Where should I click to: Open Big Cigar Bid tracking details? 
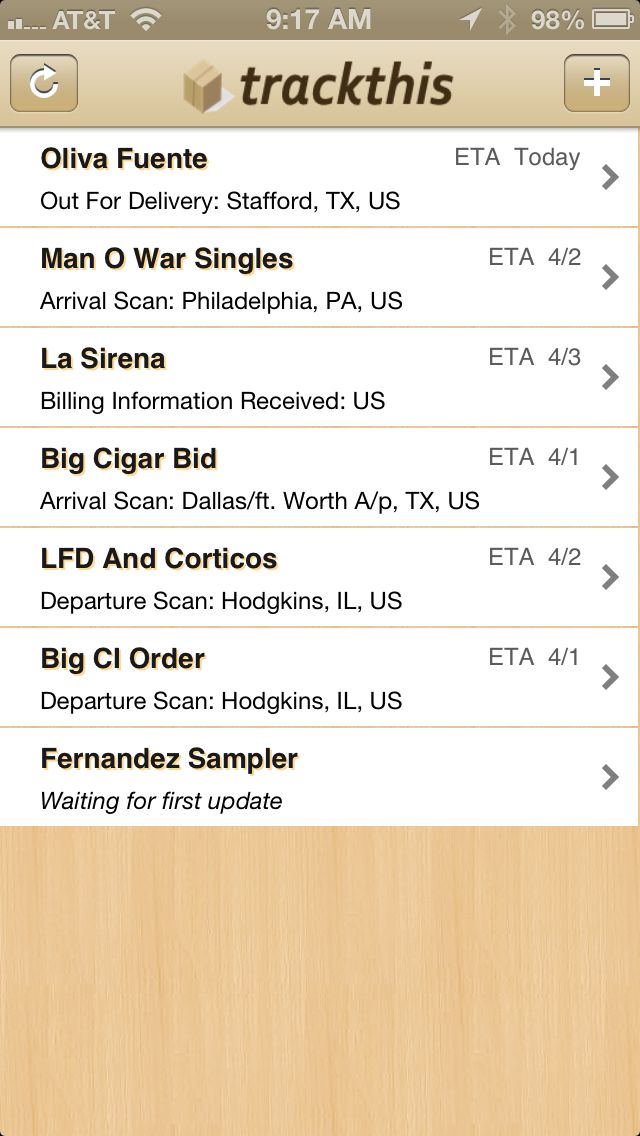pyautogui.click(x=320, y=478)
